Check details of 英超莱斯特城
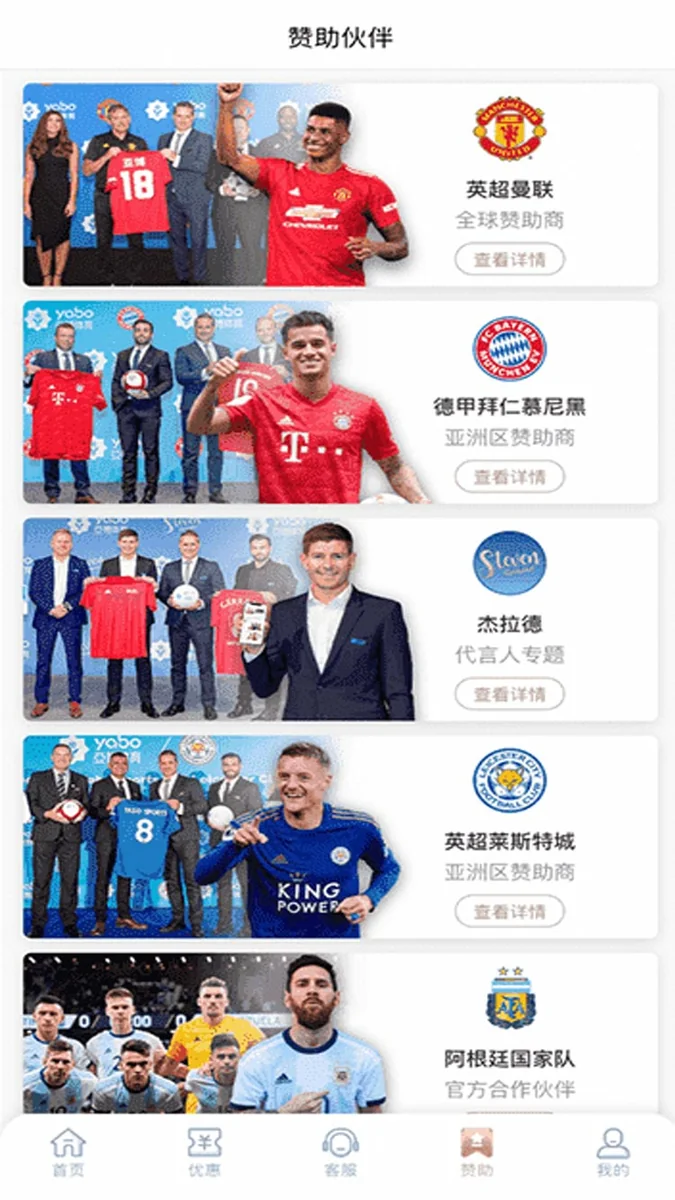 (509, 911)
